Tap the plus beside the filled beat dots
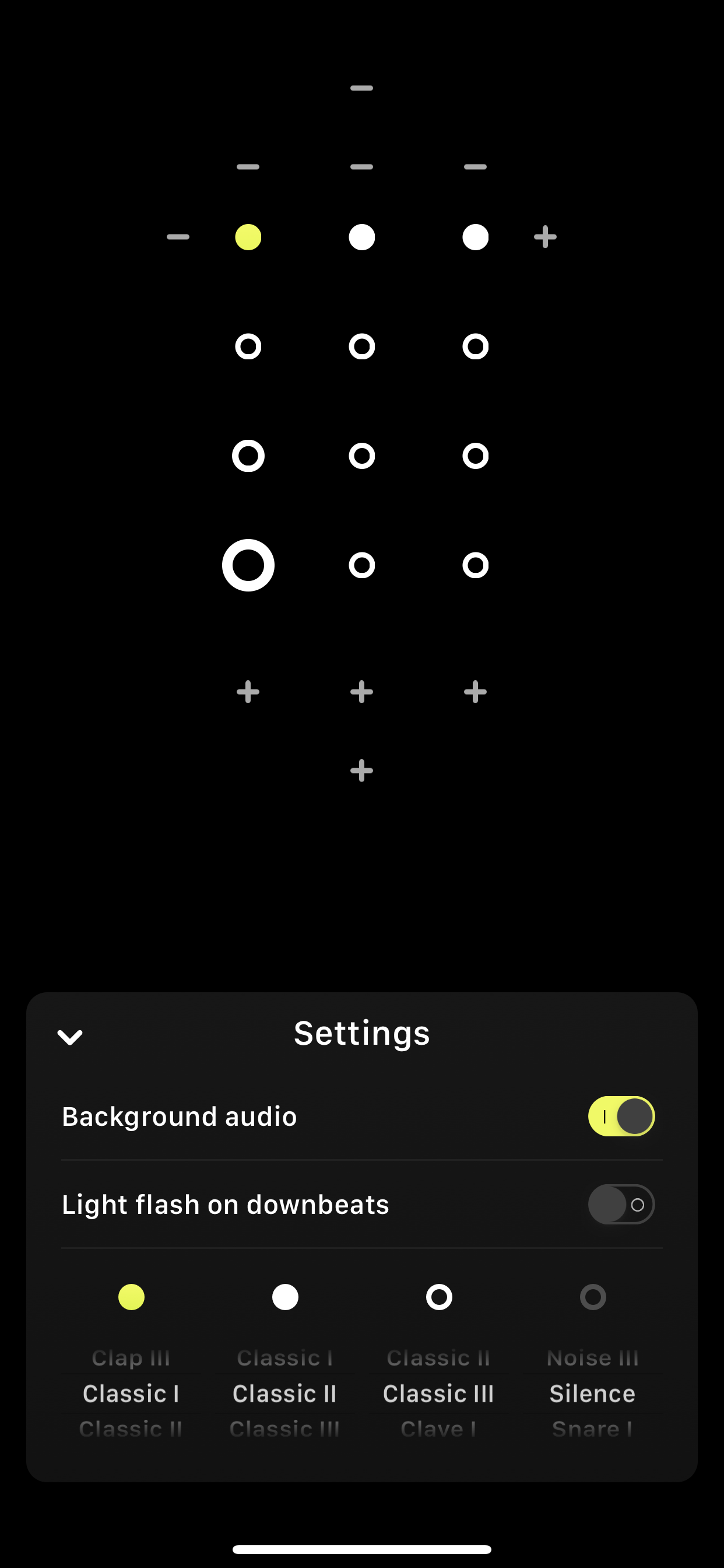This screenshot has width=724, height=1568. click(x=545, y=237)
